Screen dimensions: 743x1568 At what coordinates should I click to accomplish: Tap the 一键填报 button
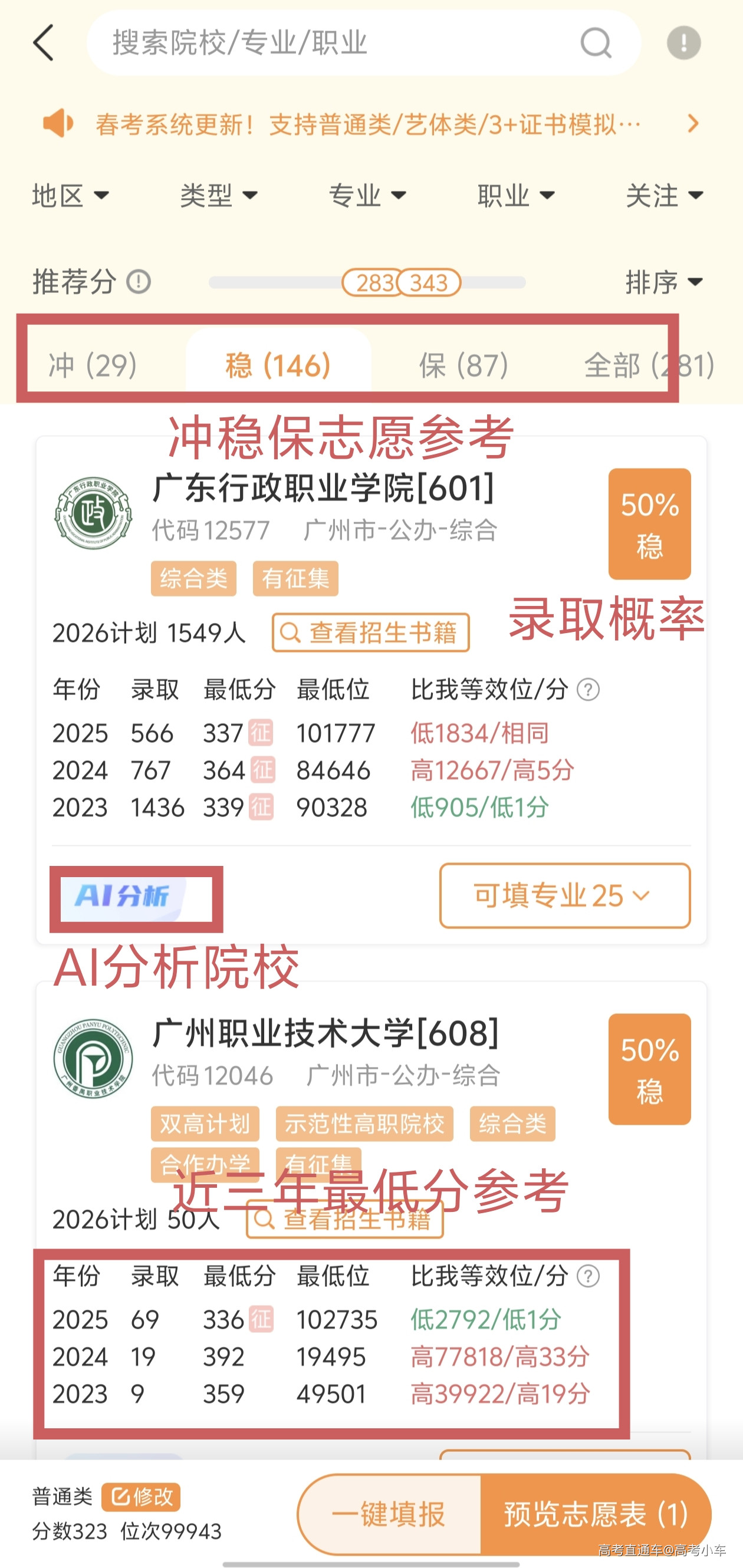point(389,1514)
